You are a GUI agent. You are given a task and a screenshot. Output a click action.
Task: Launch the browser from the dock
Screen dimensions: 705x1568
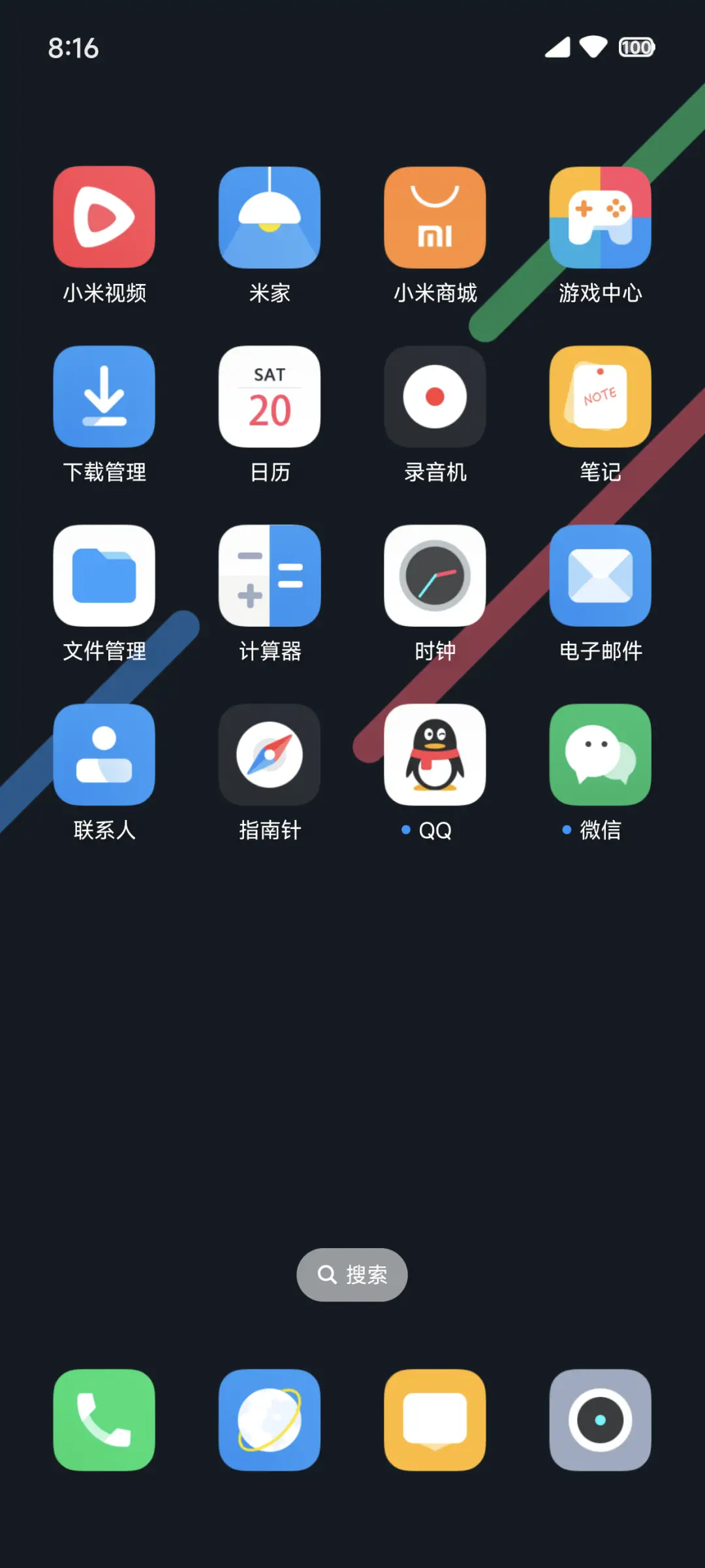(x=270, y=1420)
